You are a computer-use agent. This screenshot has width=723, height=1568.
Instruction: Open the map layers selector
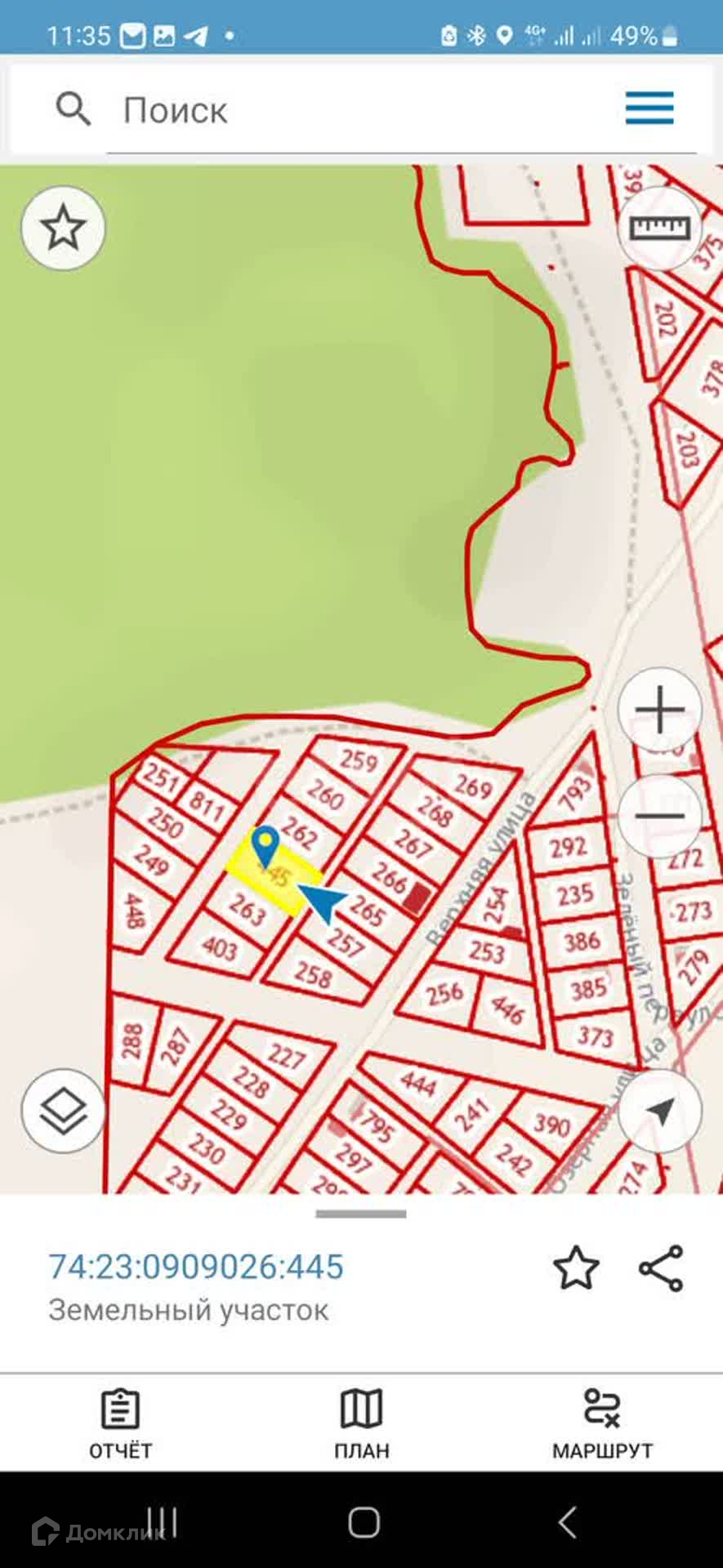tap(63, 1111)
